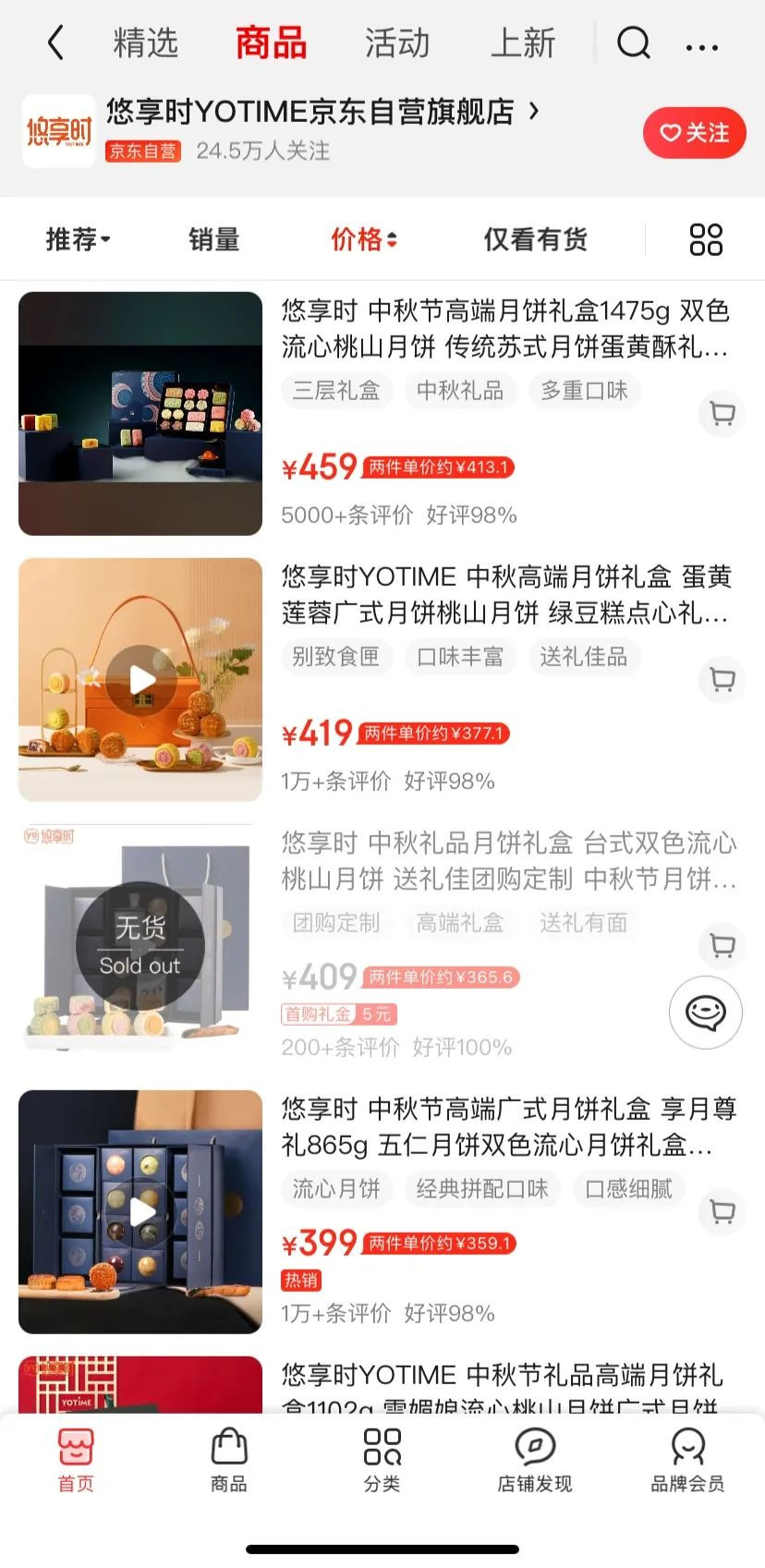Image resolution: width=765 pixels, height=1568 pixels.
Task: Open the ¥399 享月尊礼865g mooncake product
Action: tap(508, 1126)
